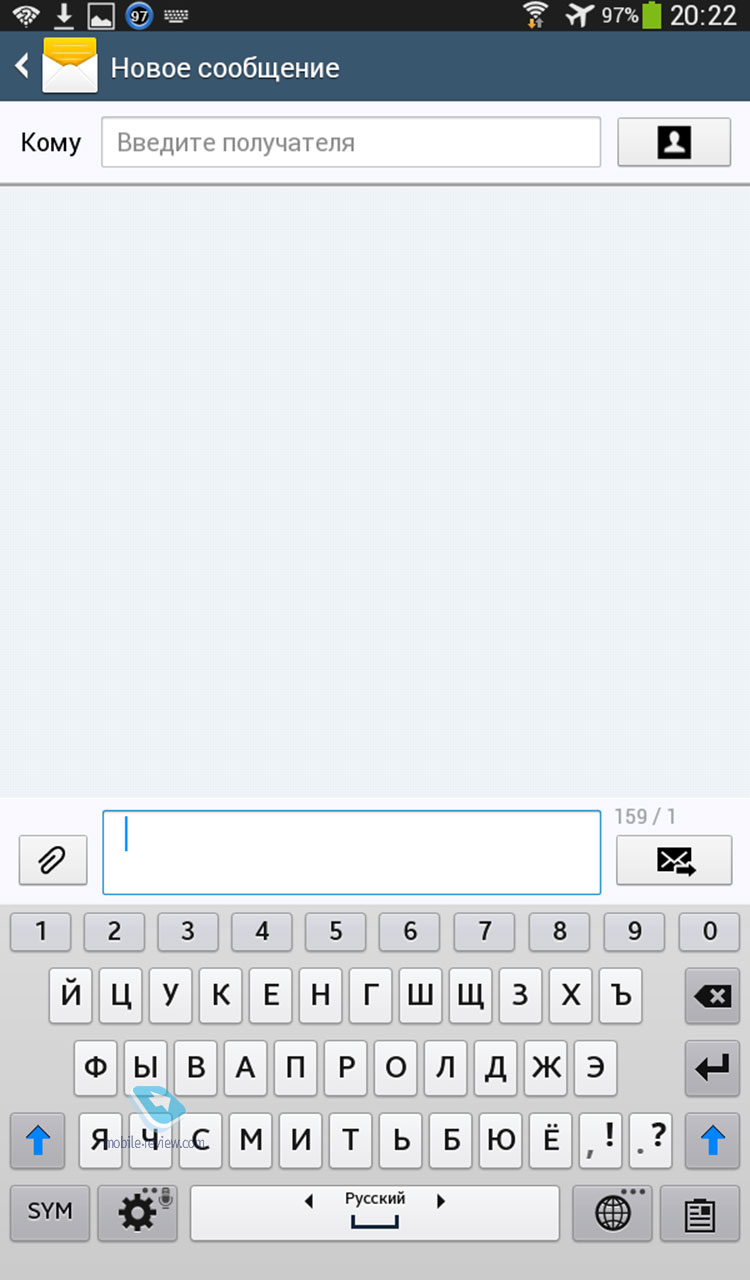Open the clipboard key on keyboard
The height and width of the screenshot is (1280, 750).
700,1212
